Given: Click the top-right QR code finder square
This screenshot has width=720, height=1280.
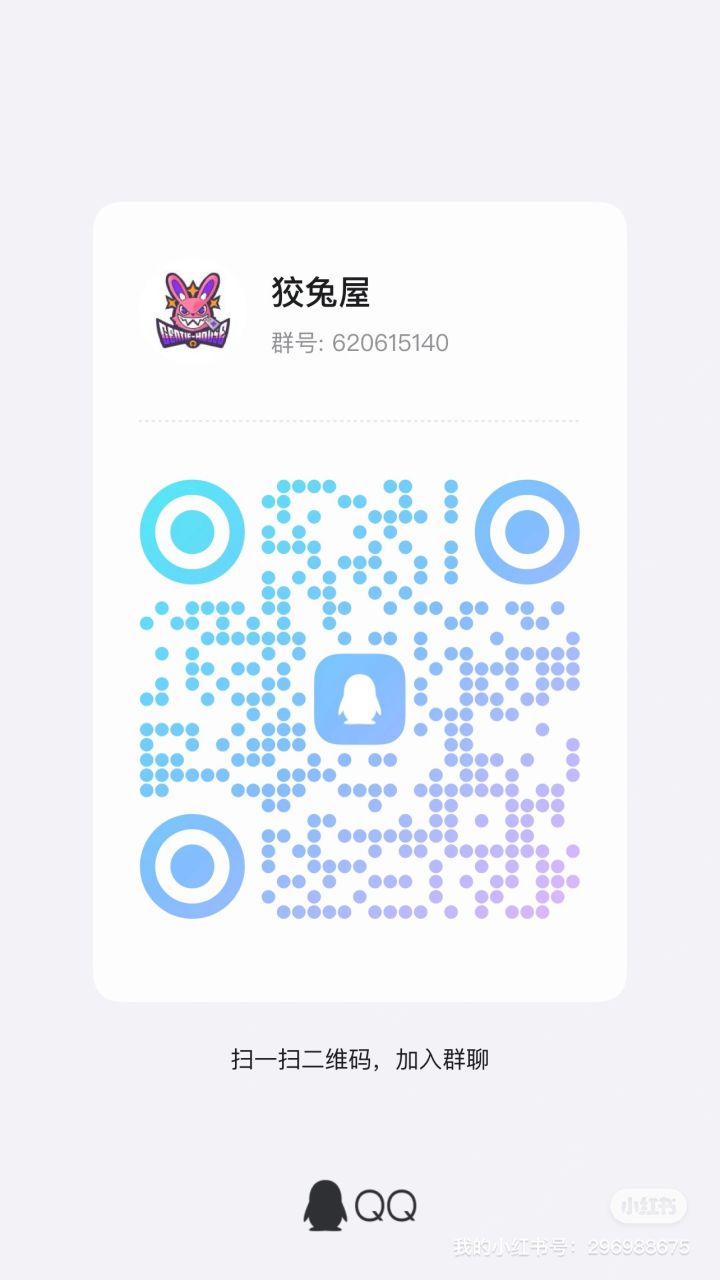Looking at the screenshot, I should point(527,531).
